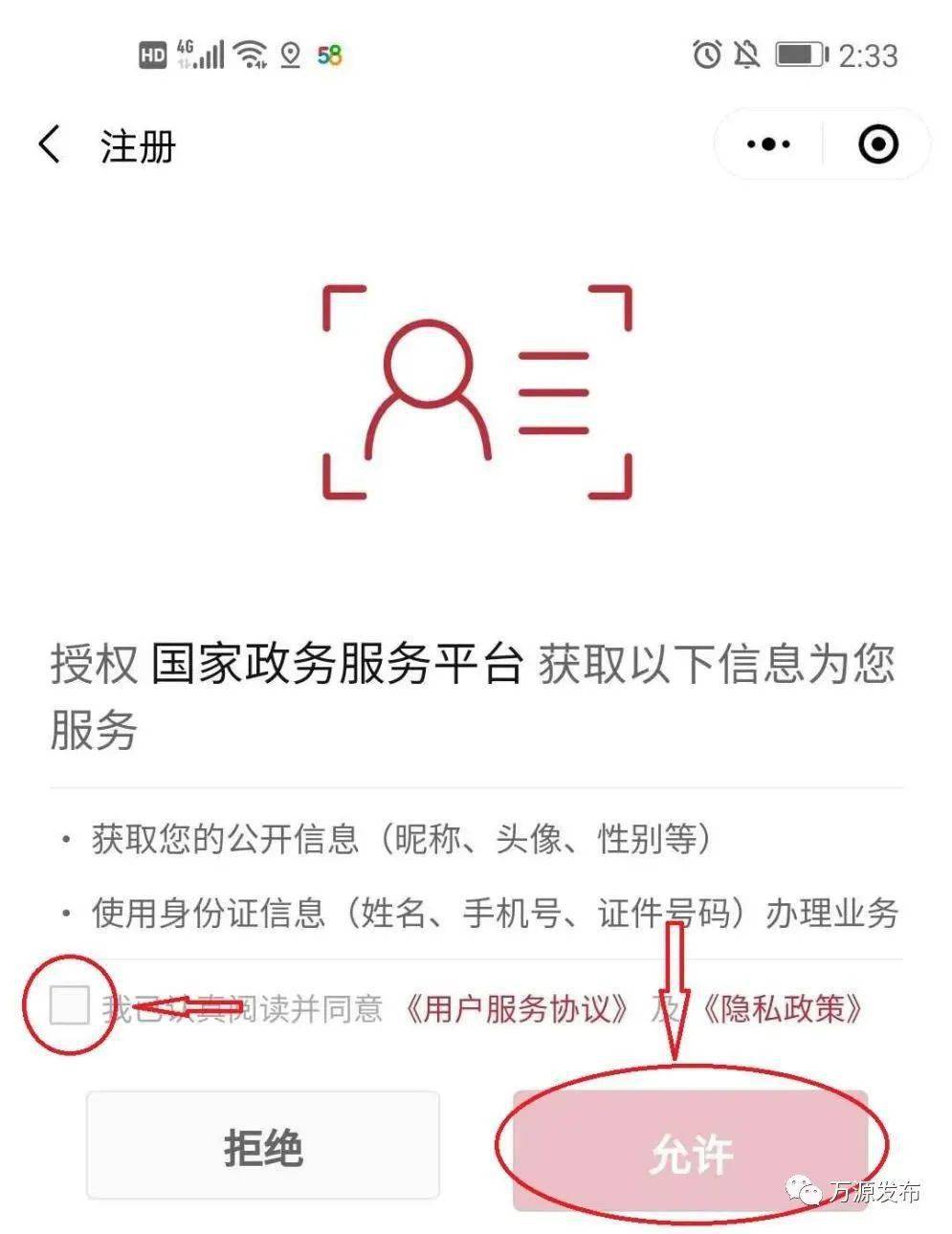Tap the 拒绝 button

pos(263,1146)
